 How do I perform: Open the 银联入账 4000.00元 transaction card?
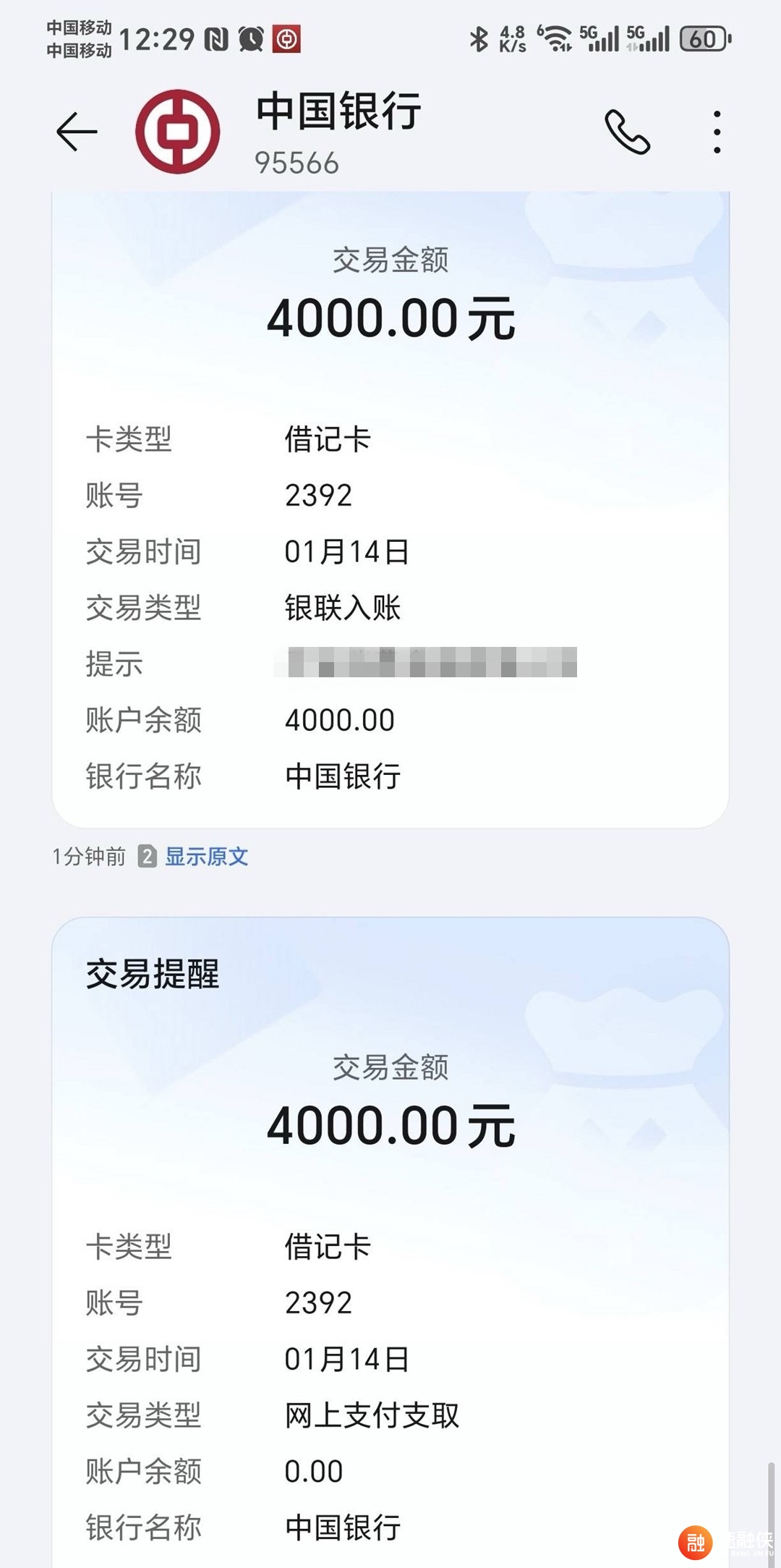[390, 507]
